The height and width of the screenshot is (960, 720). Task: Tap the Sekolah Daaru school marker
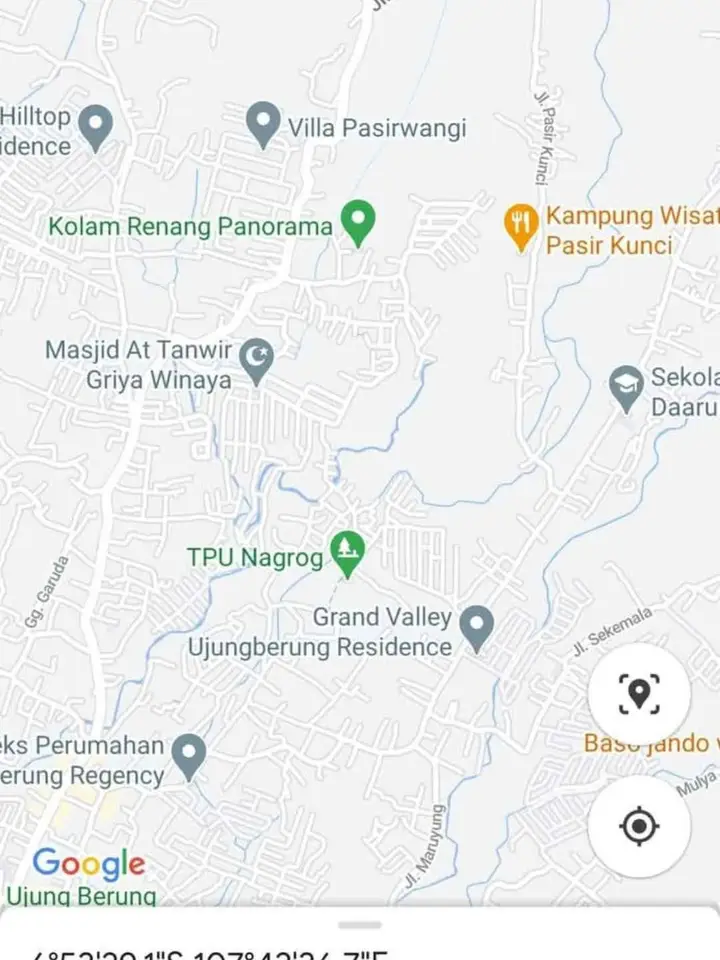pyautogui.click(x=625, y=385)
